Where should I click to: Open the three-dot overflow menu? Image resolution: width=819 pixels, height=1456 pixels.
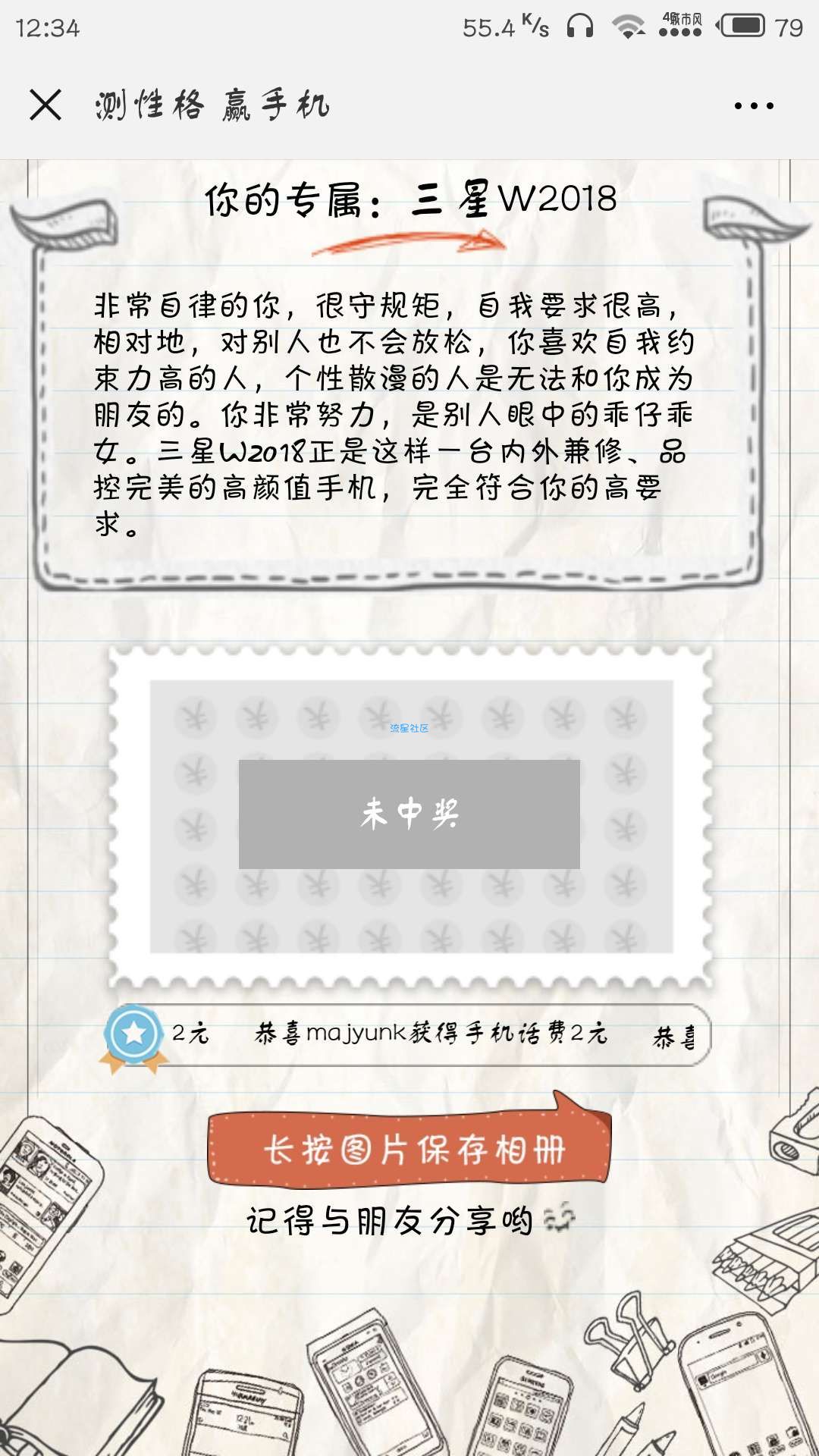pos(754,106)
